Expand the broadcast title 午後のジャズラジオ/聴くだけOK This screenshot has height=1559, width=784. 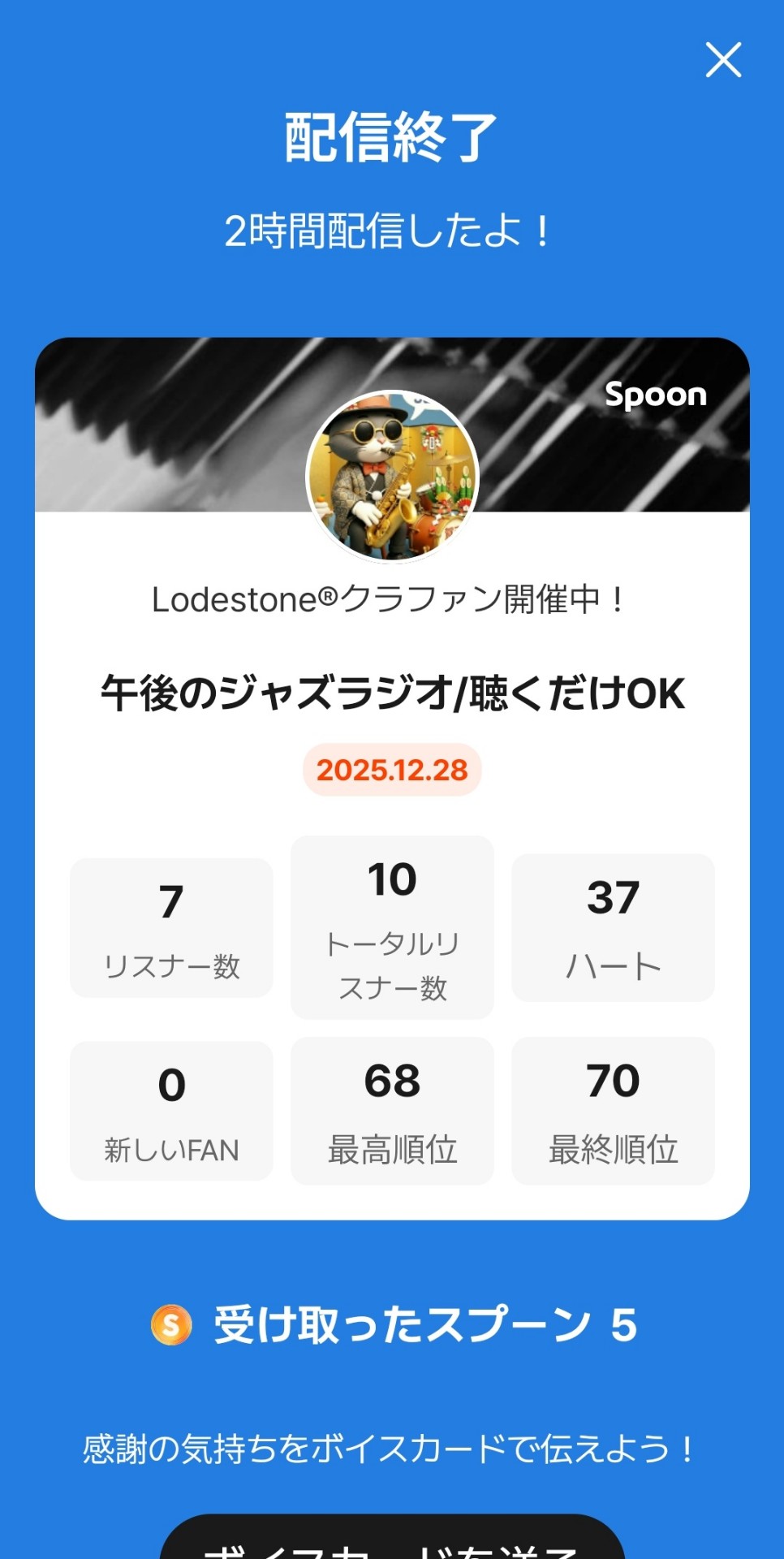pyautogui.click(x=392, y=693)
